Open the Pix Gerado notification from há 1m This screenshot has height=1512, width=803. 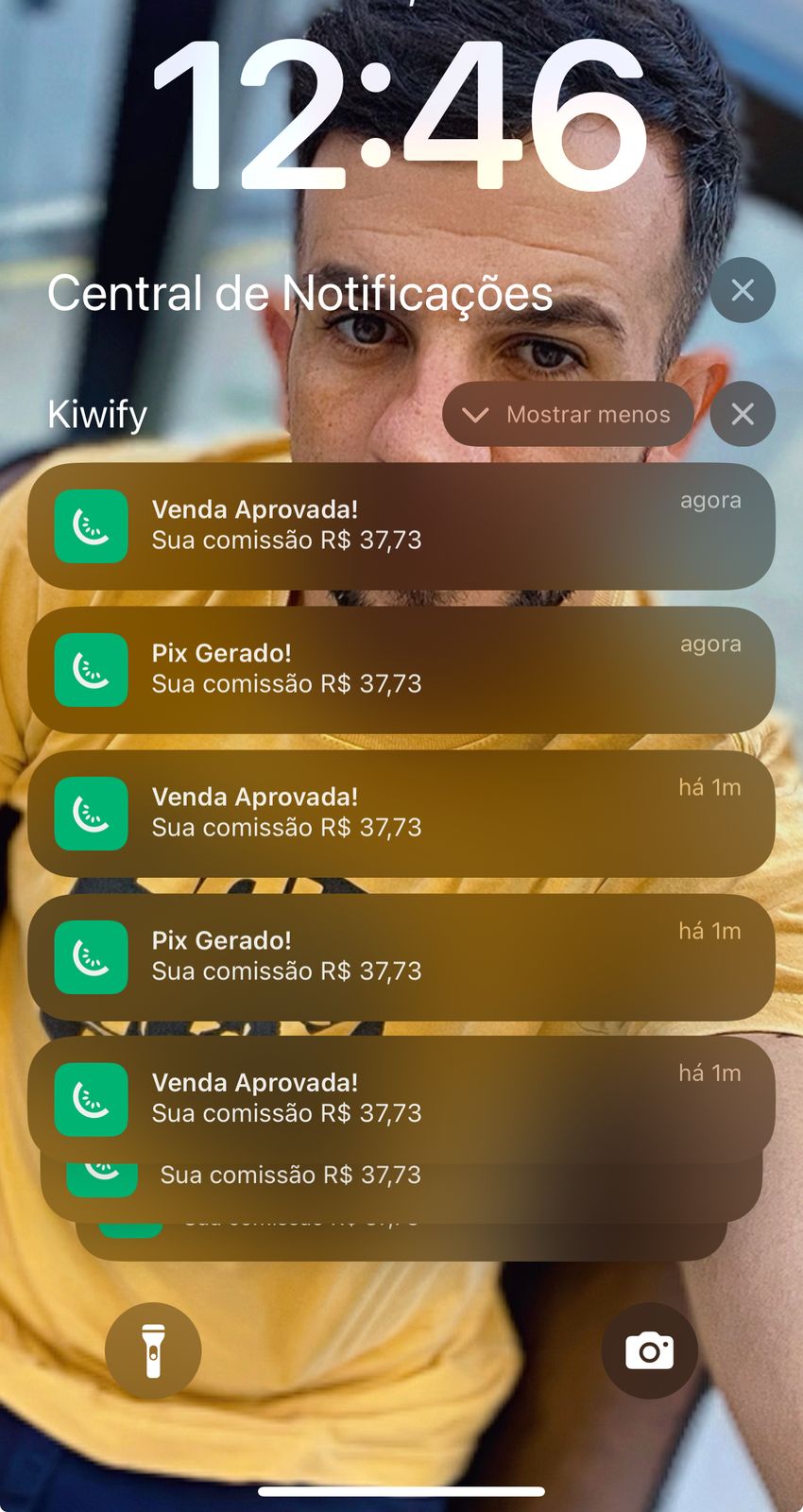tap(401, 957)
